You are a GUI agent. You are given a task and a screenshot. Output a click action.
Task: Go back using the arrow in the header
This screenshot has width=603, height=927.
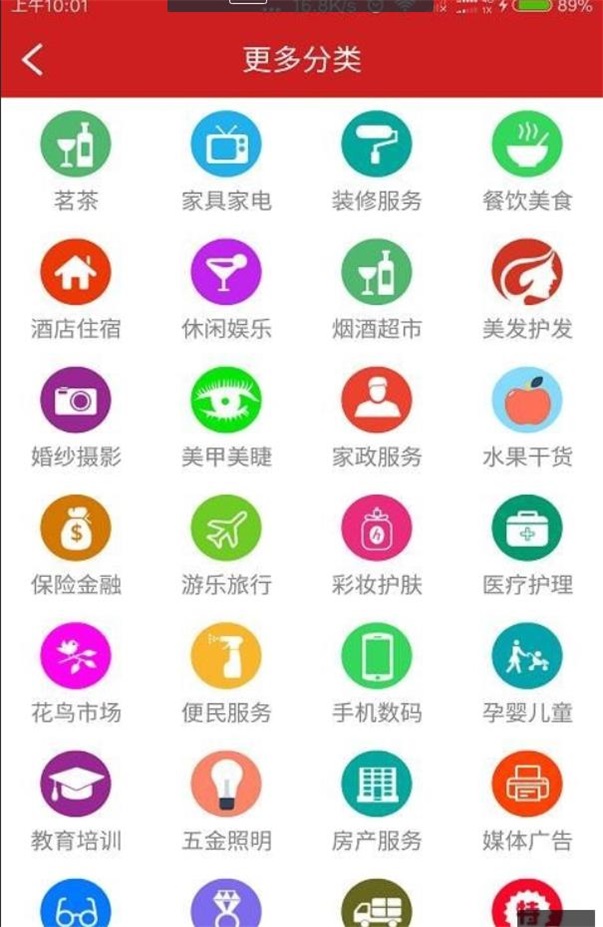[x=33, y=60]
